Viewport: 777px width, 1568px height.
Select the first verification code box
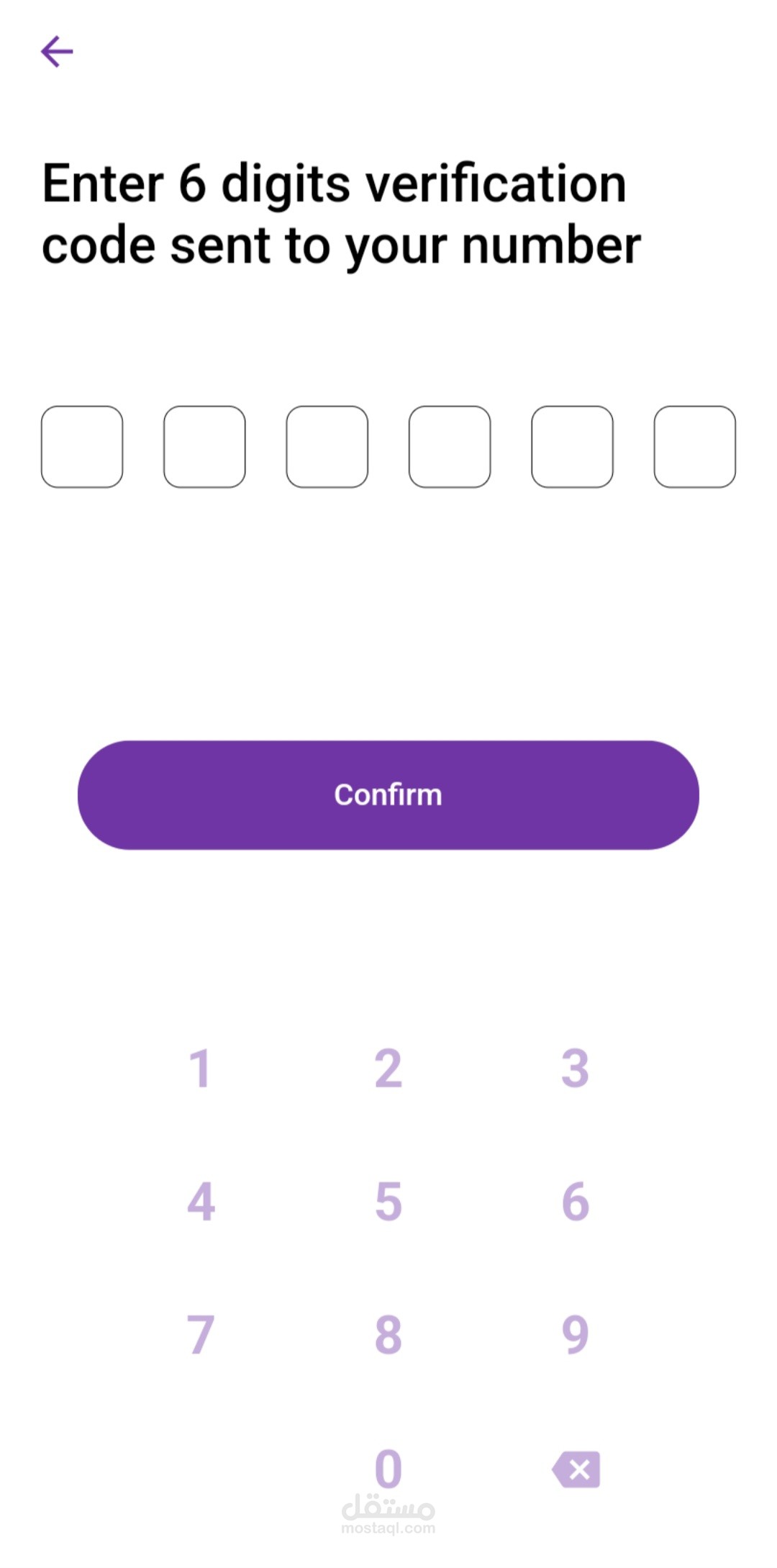point(82,447)
